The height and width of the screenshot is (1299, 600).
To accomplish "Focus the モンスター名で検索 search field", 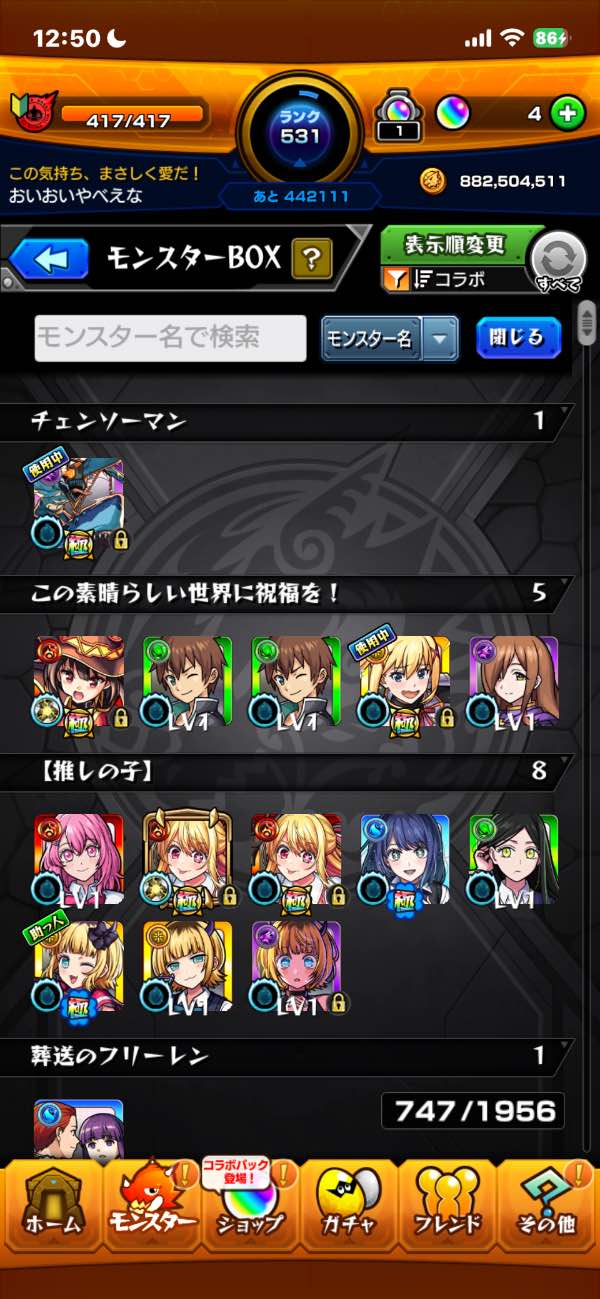I will pyautogui.click(x=170, y=338).
